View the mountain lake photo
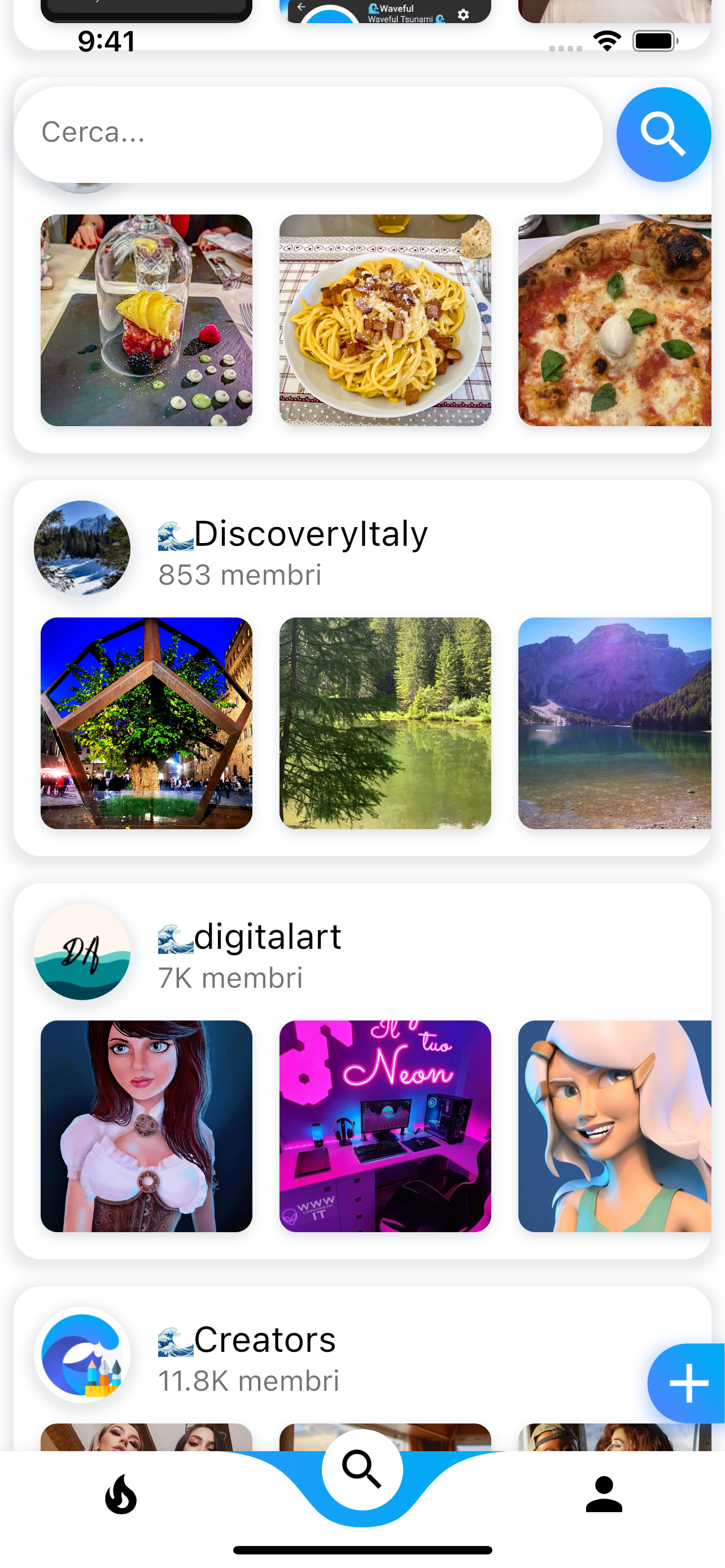 [614, 723]
